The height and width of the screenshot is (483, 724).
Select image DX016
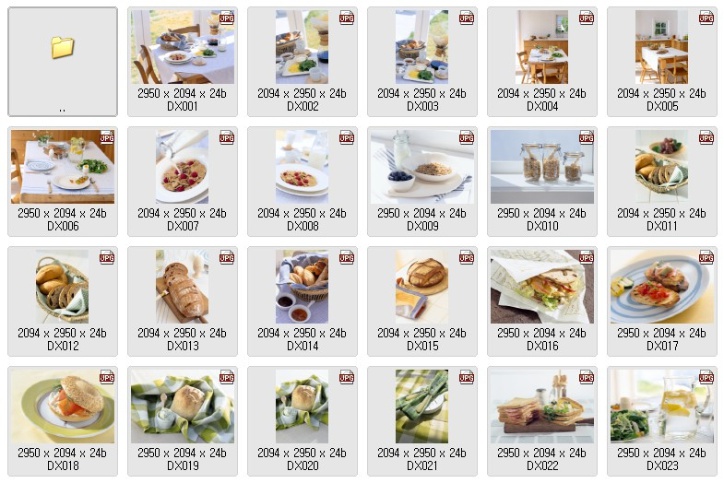coord(541,287)
